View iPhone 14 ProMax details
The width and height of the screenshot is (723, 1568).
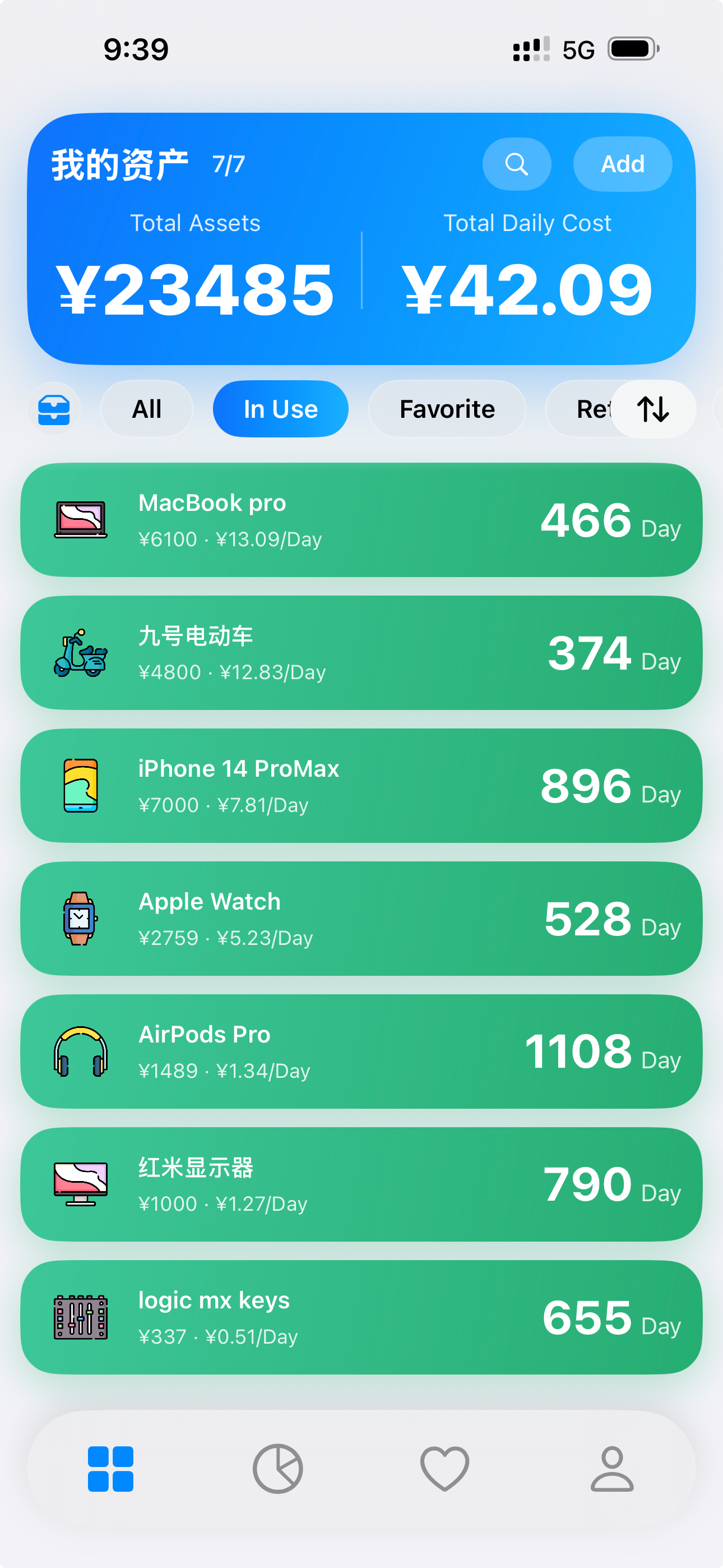[361, 786]
